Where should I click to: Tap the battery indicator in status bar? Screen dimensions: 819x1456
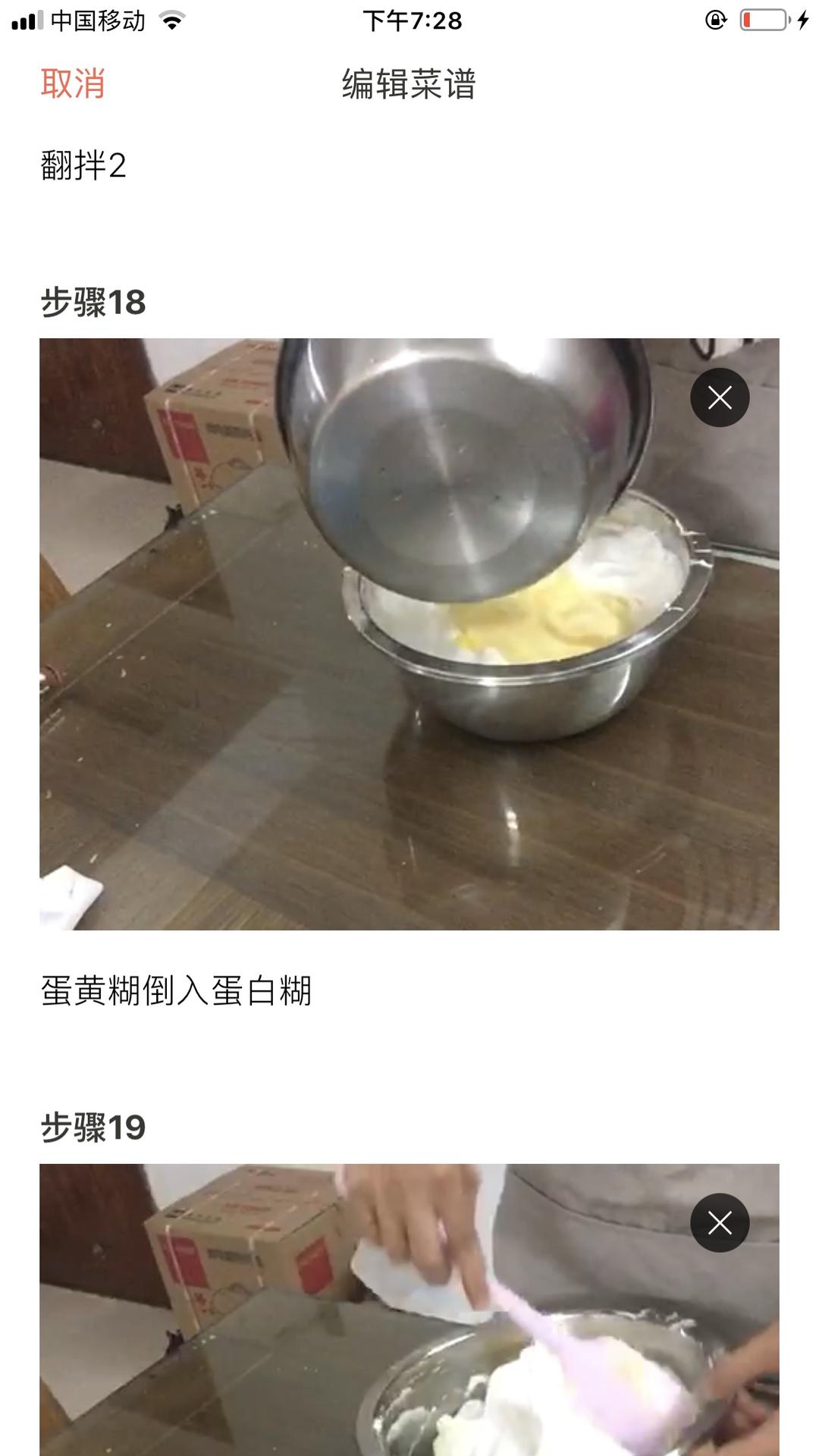(x=762, y=20)
